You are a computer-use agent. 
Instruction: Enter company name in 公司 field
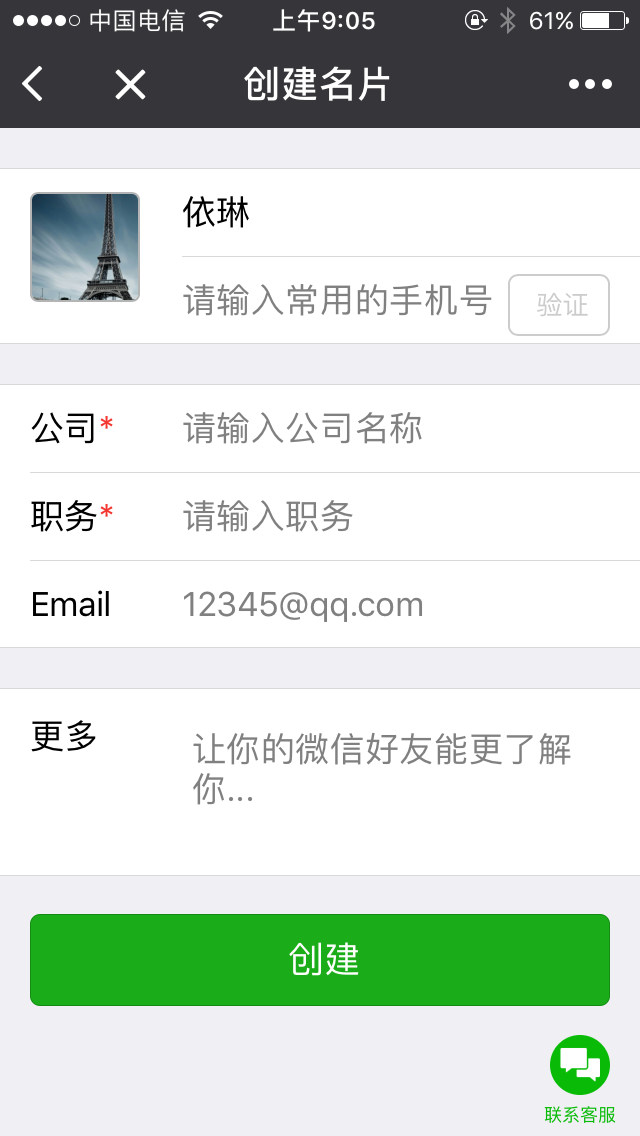pos(400,428)
